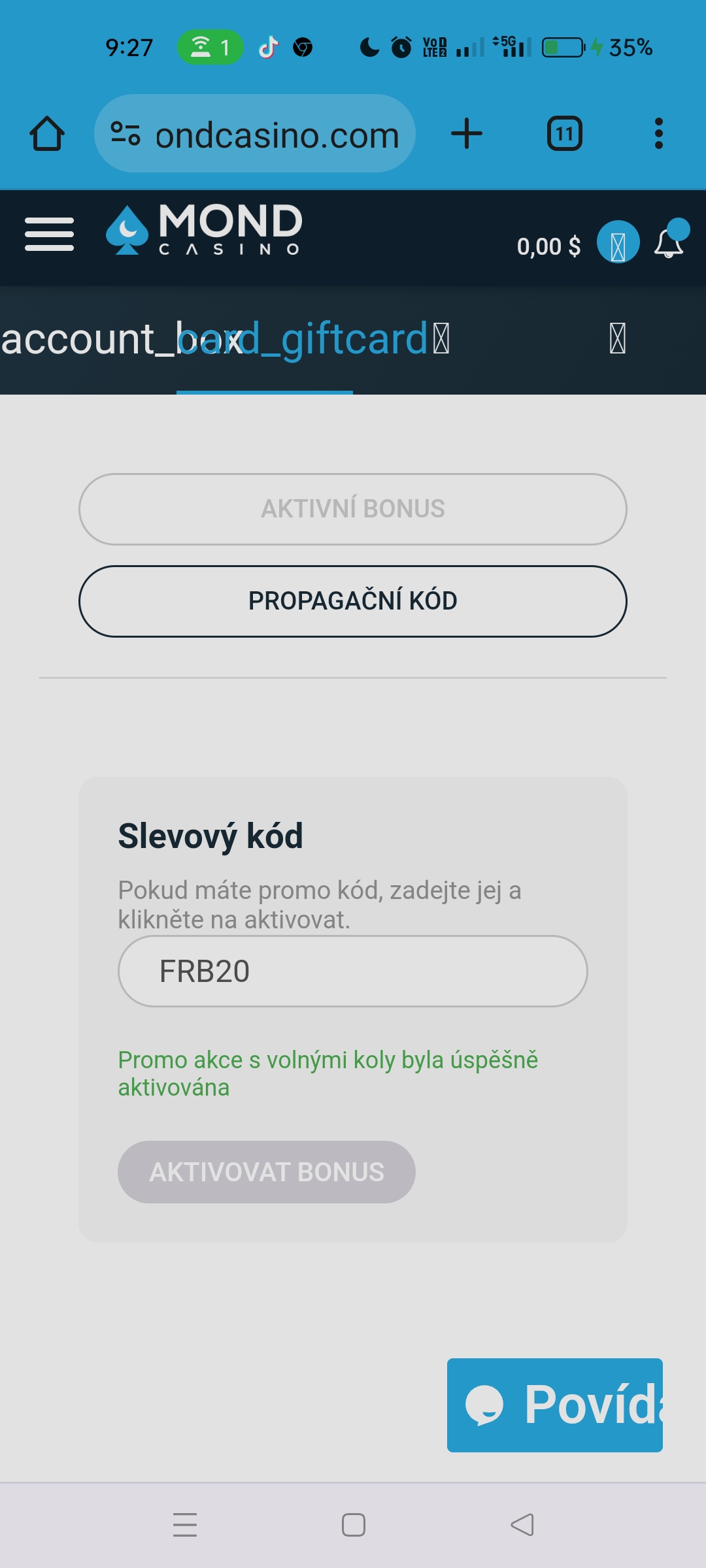Switch to Aktivní bonus section
Image resolution: width=706 pixels, height=1568 pixels.
click(353, 509)
